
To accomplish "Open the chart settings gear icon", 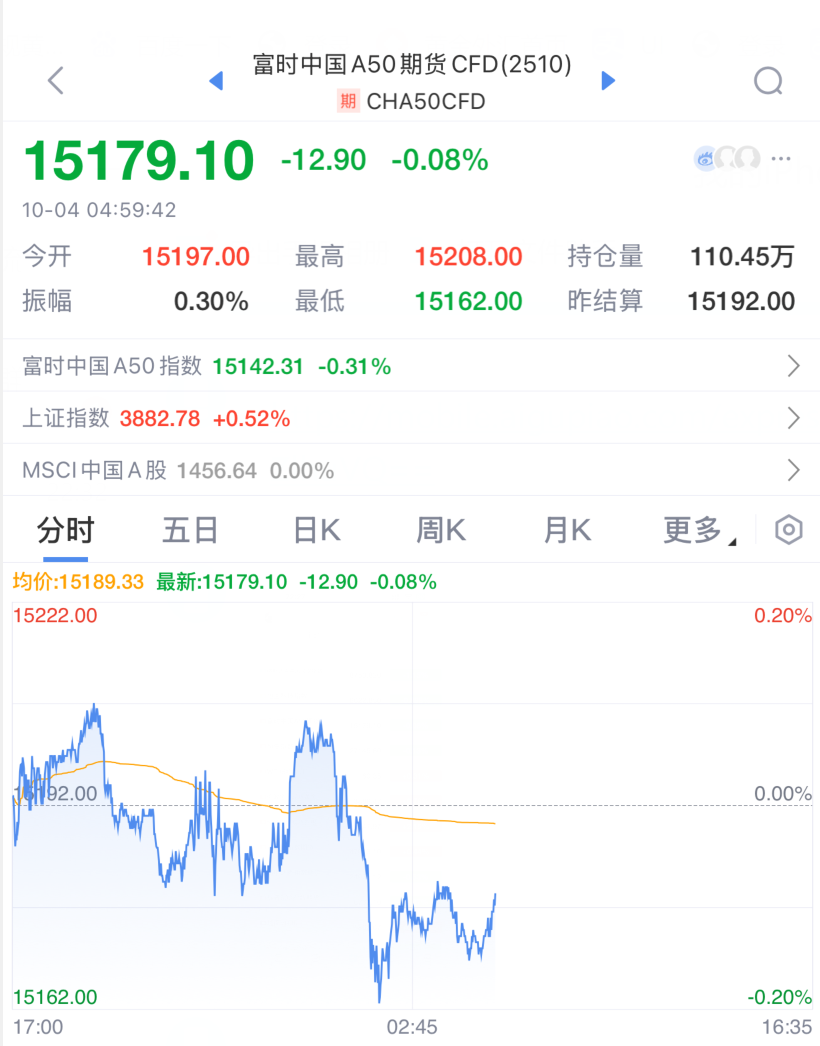I will 788,530.
